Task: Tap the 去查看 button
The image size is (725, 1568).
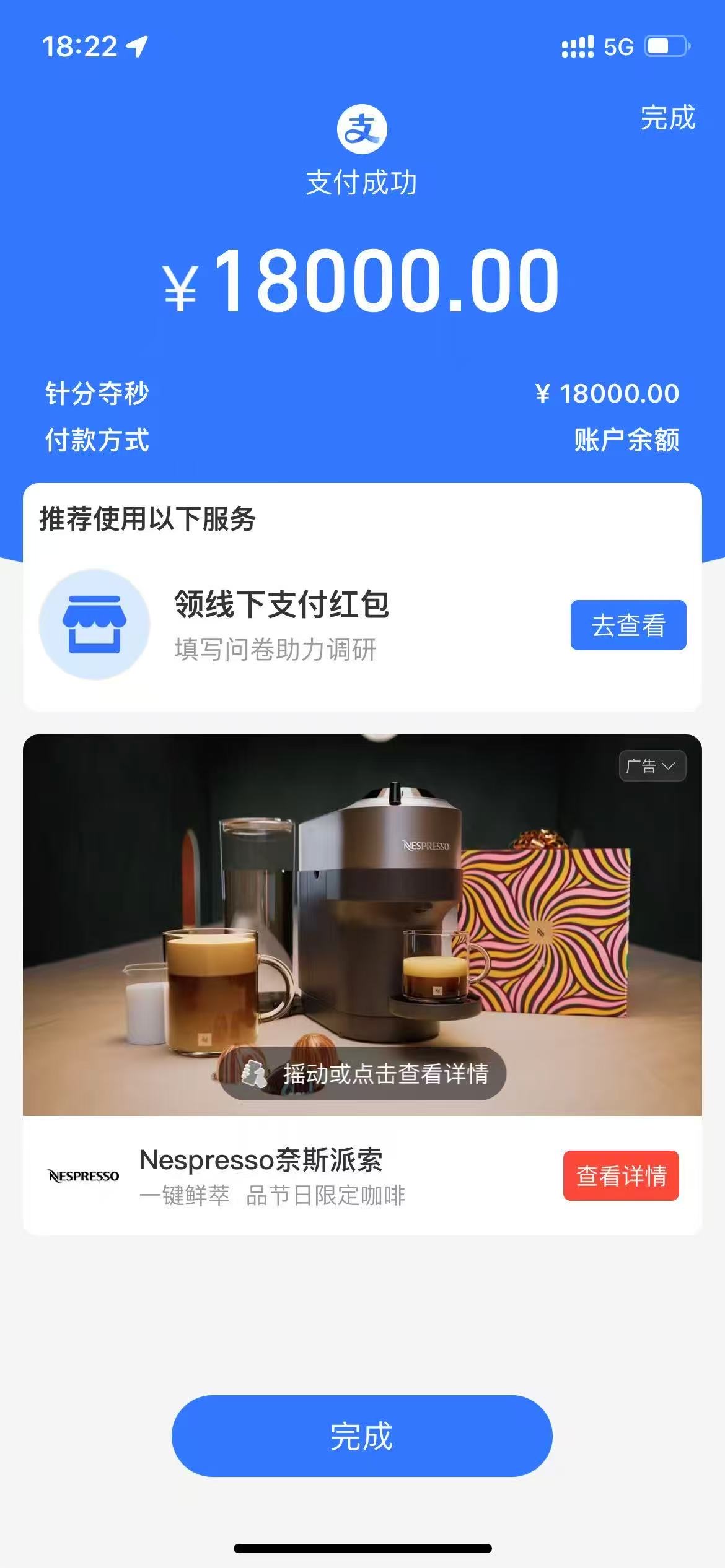Action: (628, 625)
